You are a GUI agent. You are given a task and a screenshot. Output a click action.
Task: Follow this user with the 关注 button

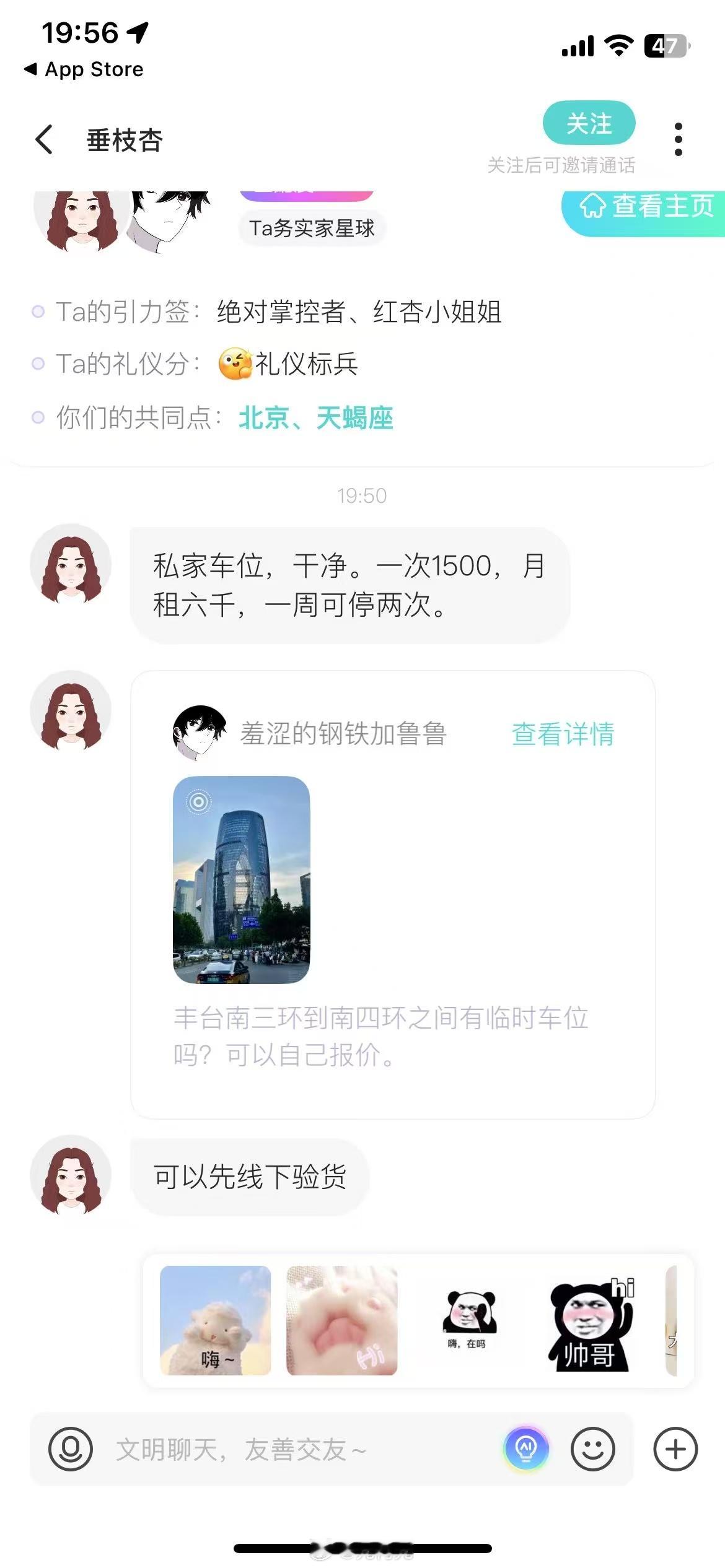pos(589,123)
